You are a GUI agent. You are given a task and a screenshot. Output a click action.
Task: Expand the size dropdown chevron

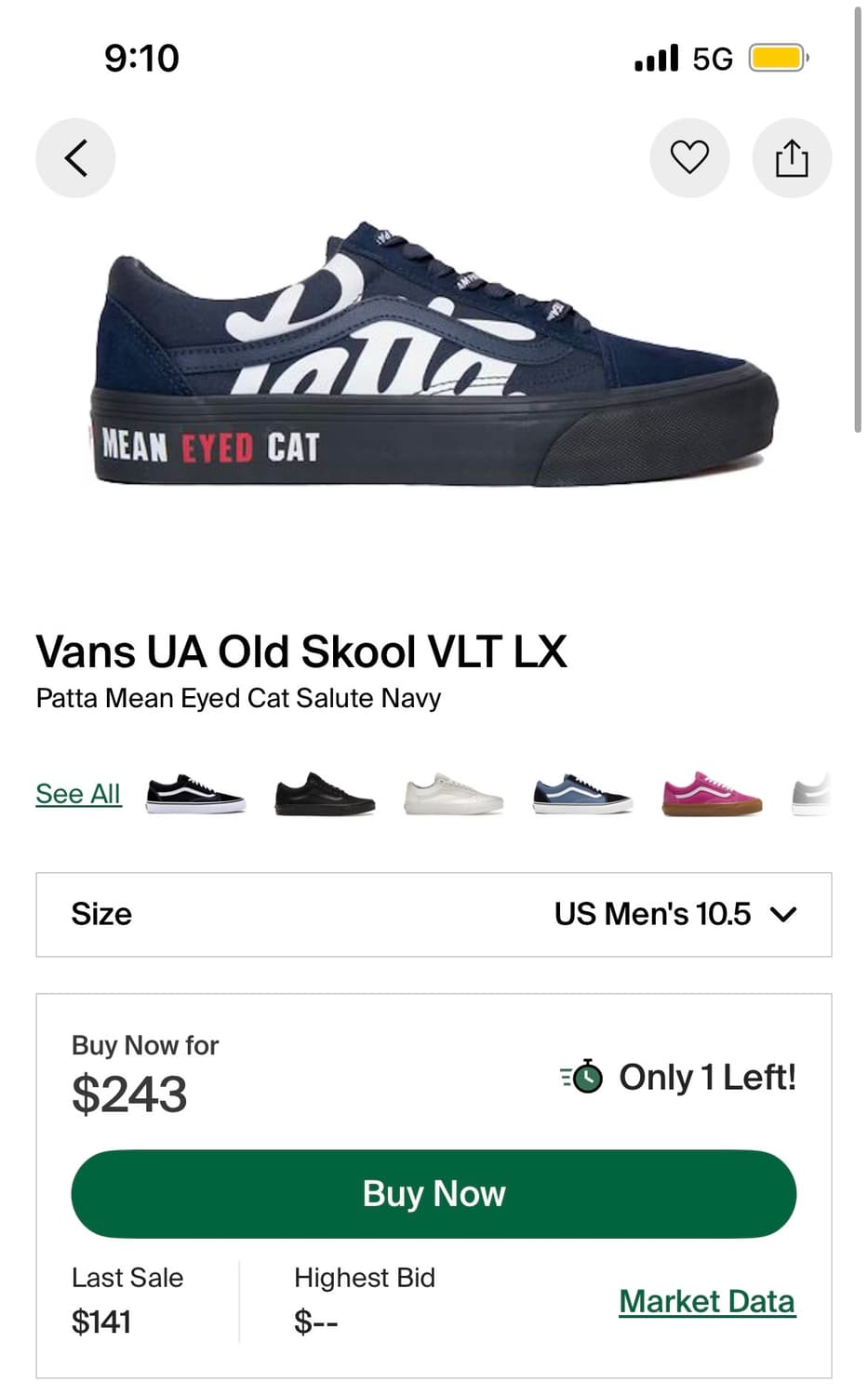[784, 915]
